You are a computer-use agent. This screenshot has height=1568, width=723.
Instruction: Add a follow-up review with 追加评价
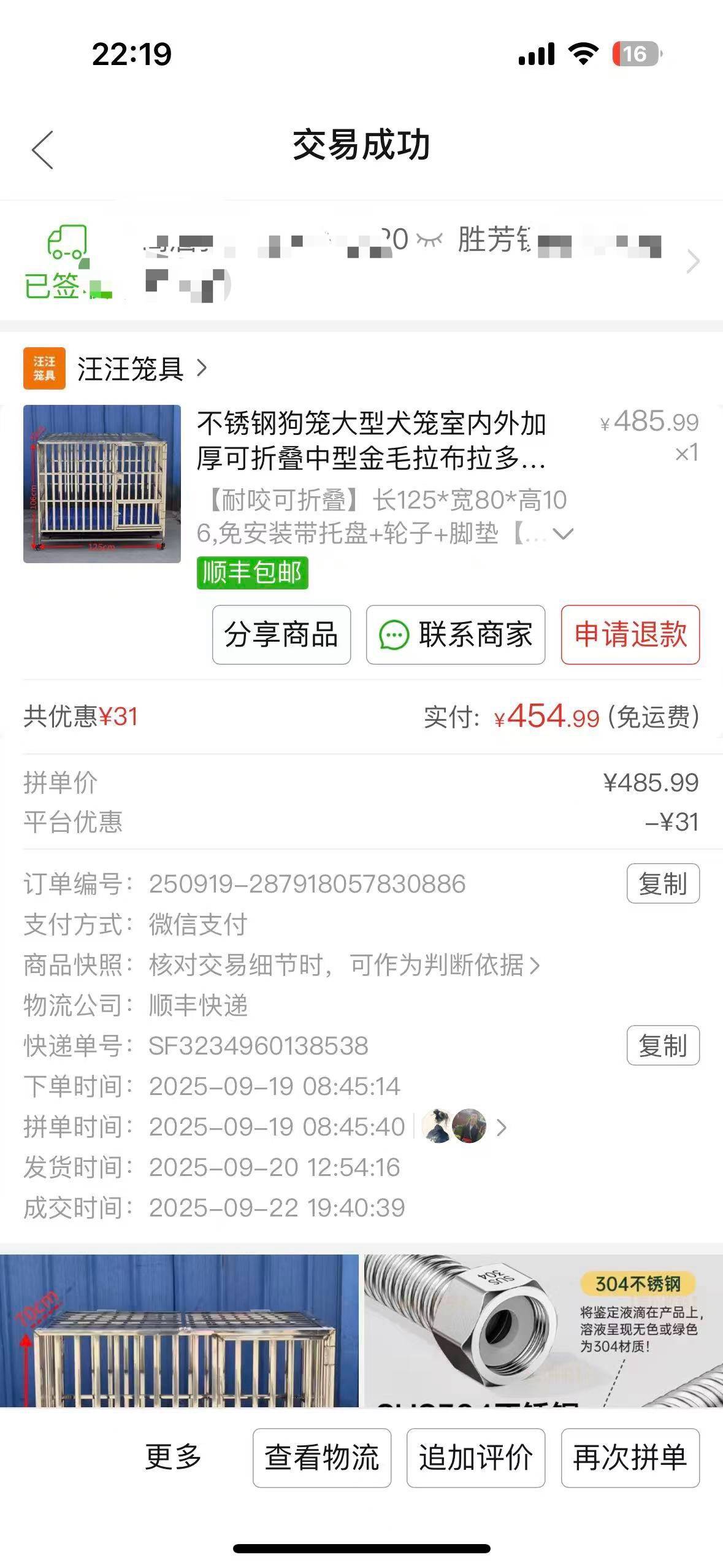[476, 1458]
